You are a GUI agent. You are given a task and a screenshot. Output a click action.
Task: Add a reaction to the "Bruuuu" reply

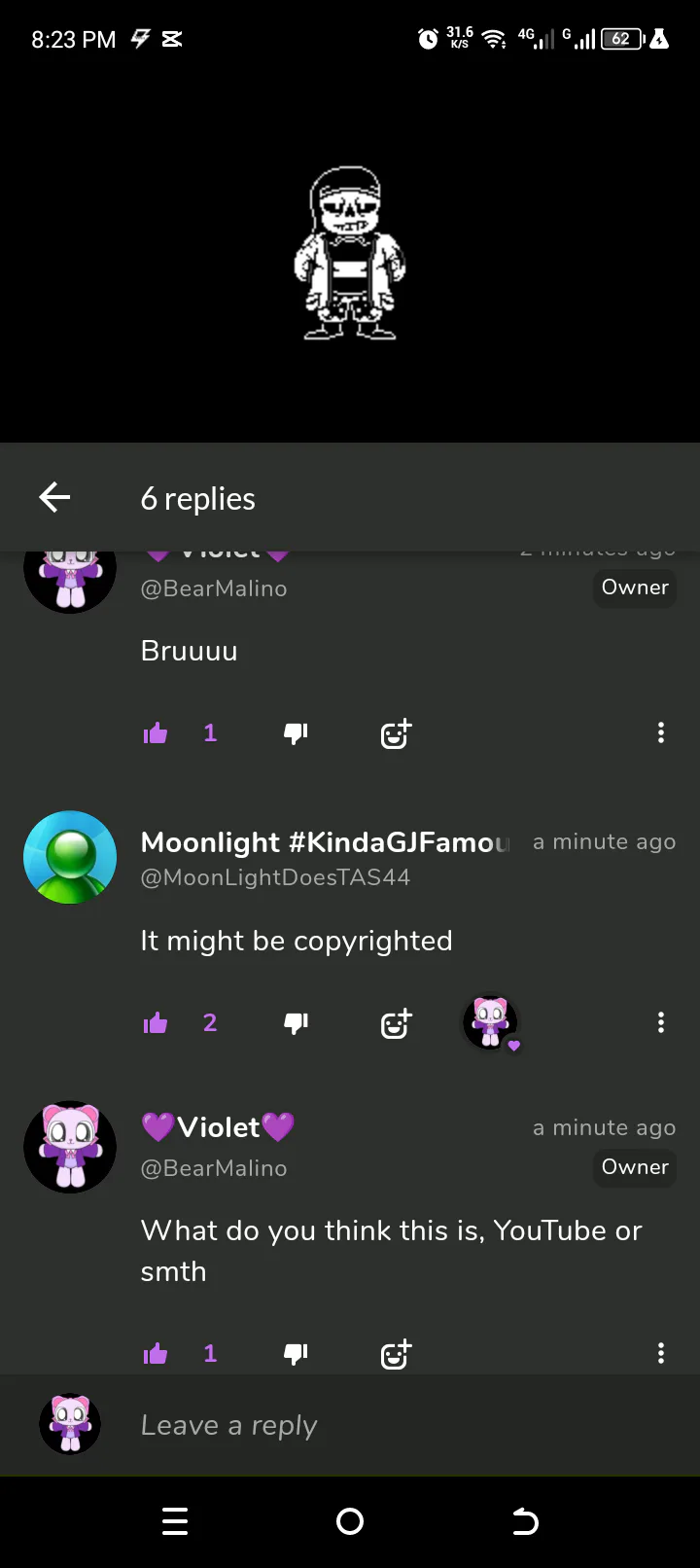pos(396,733)
